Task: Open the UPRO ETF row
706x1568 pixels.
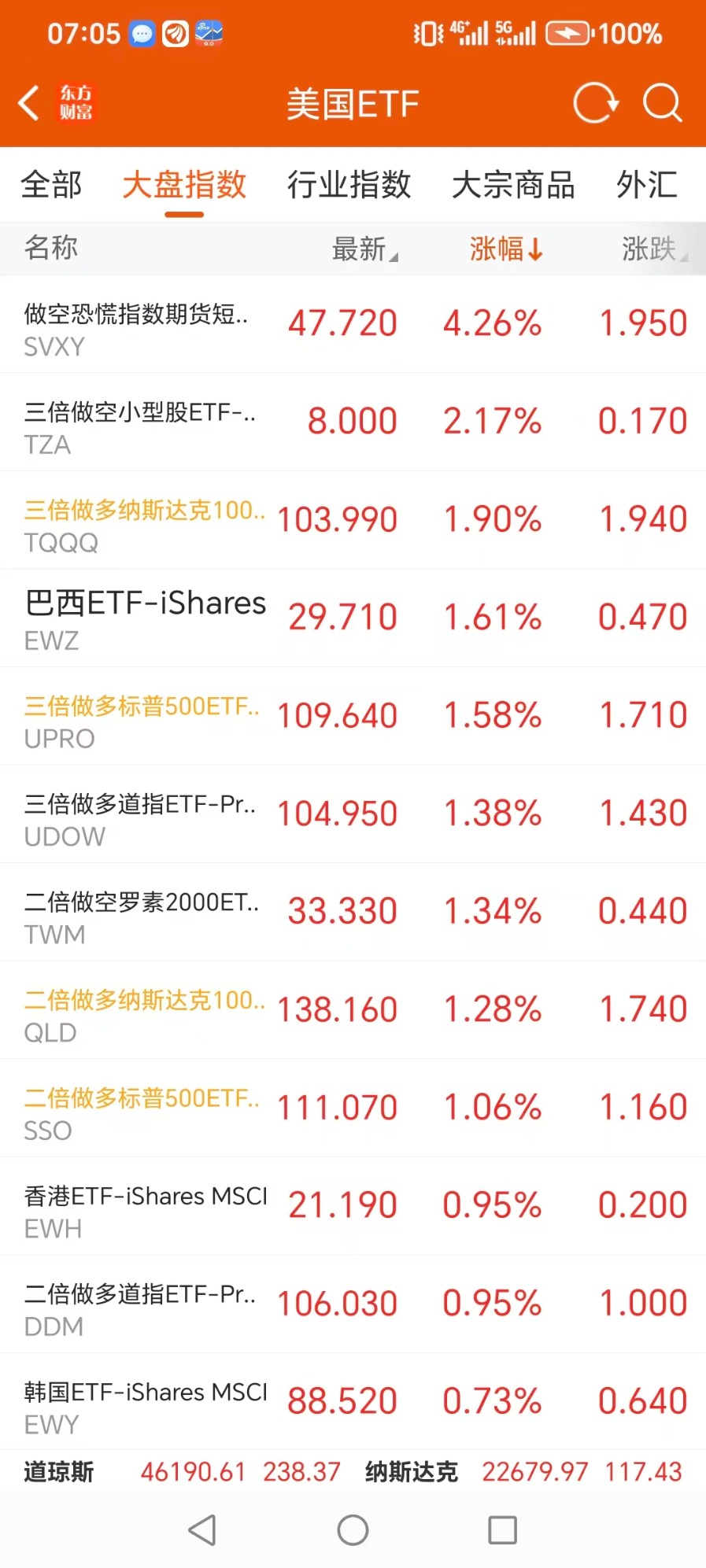Action: click(x=353, y=716)
